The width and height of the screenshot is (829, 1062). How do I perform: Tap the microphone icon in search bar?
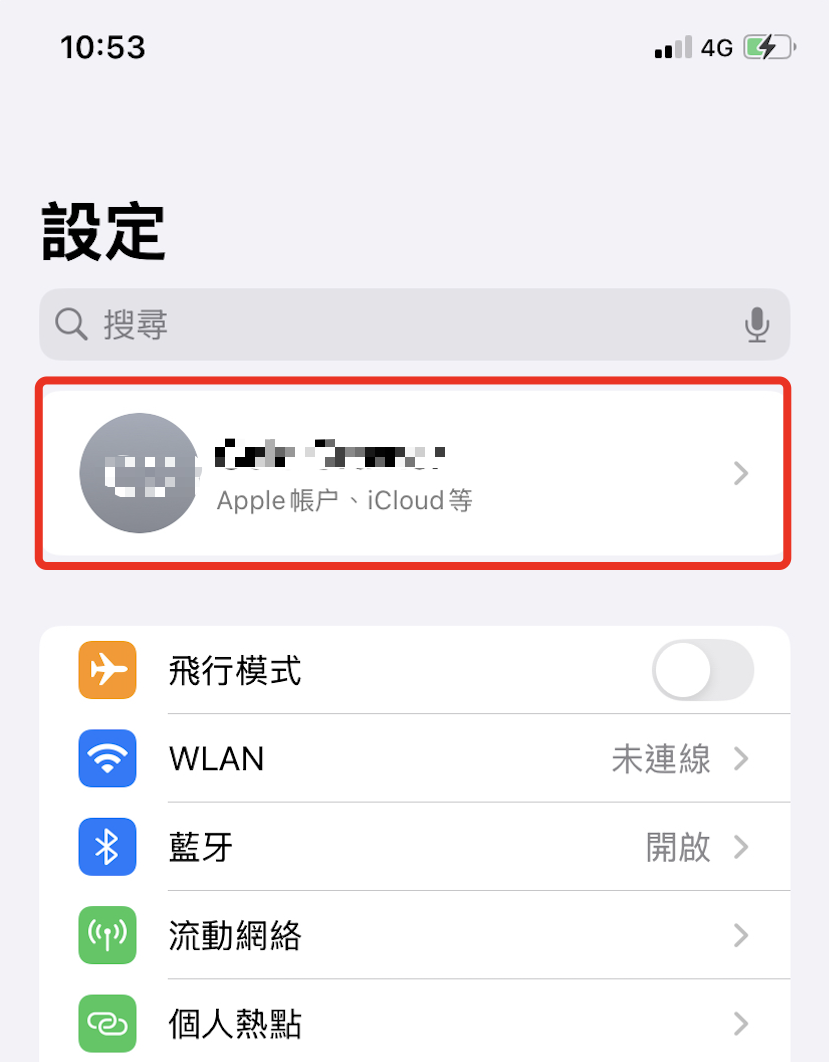(757, 324)
